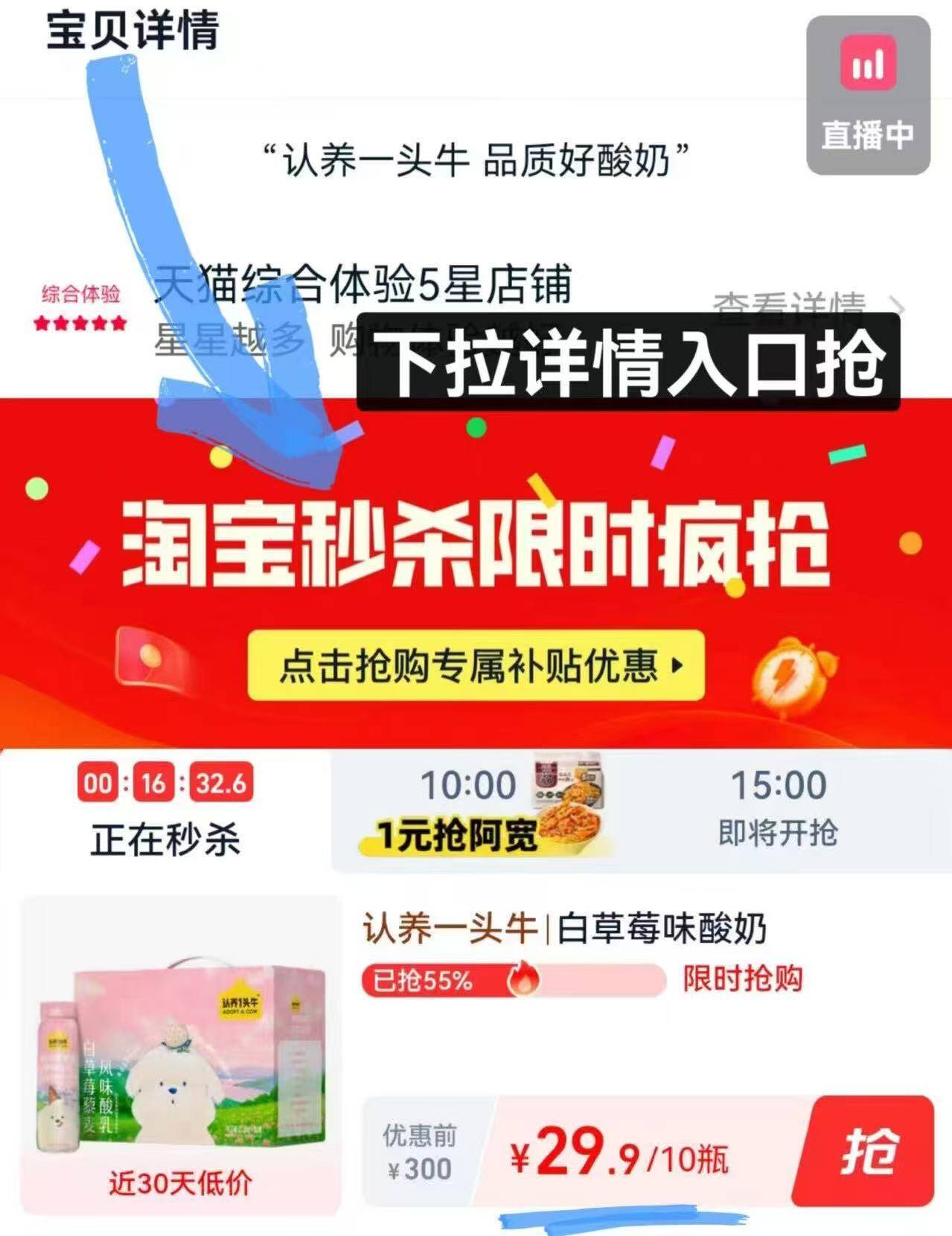Open the 直播中 live stream button

point(868,95)
